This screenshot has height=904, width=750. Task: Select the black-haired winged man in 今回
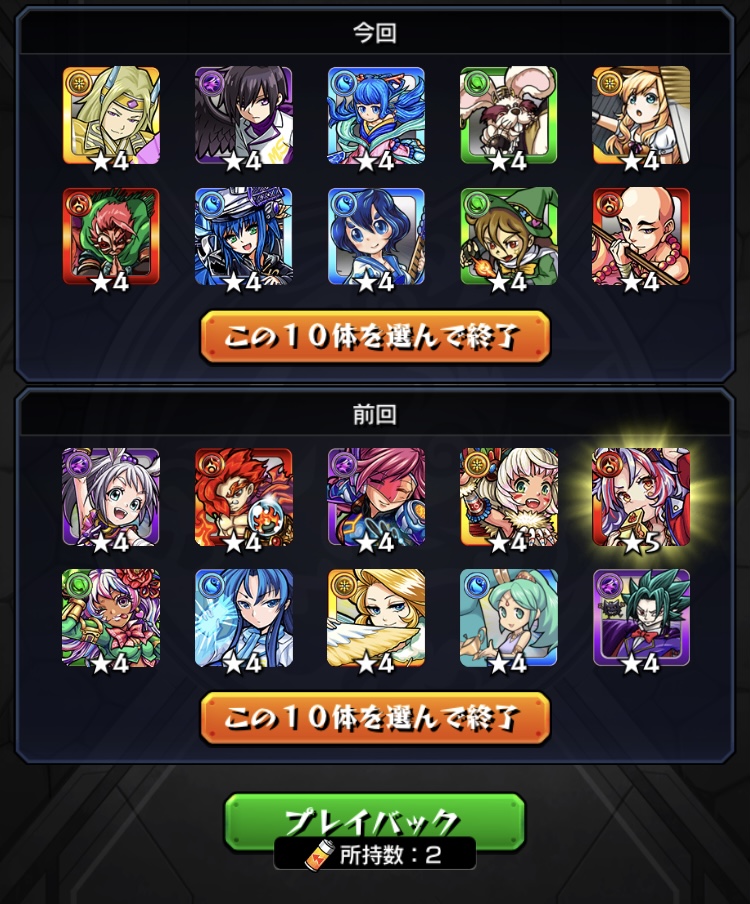click(x=243, y=115)
